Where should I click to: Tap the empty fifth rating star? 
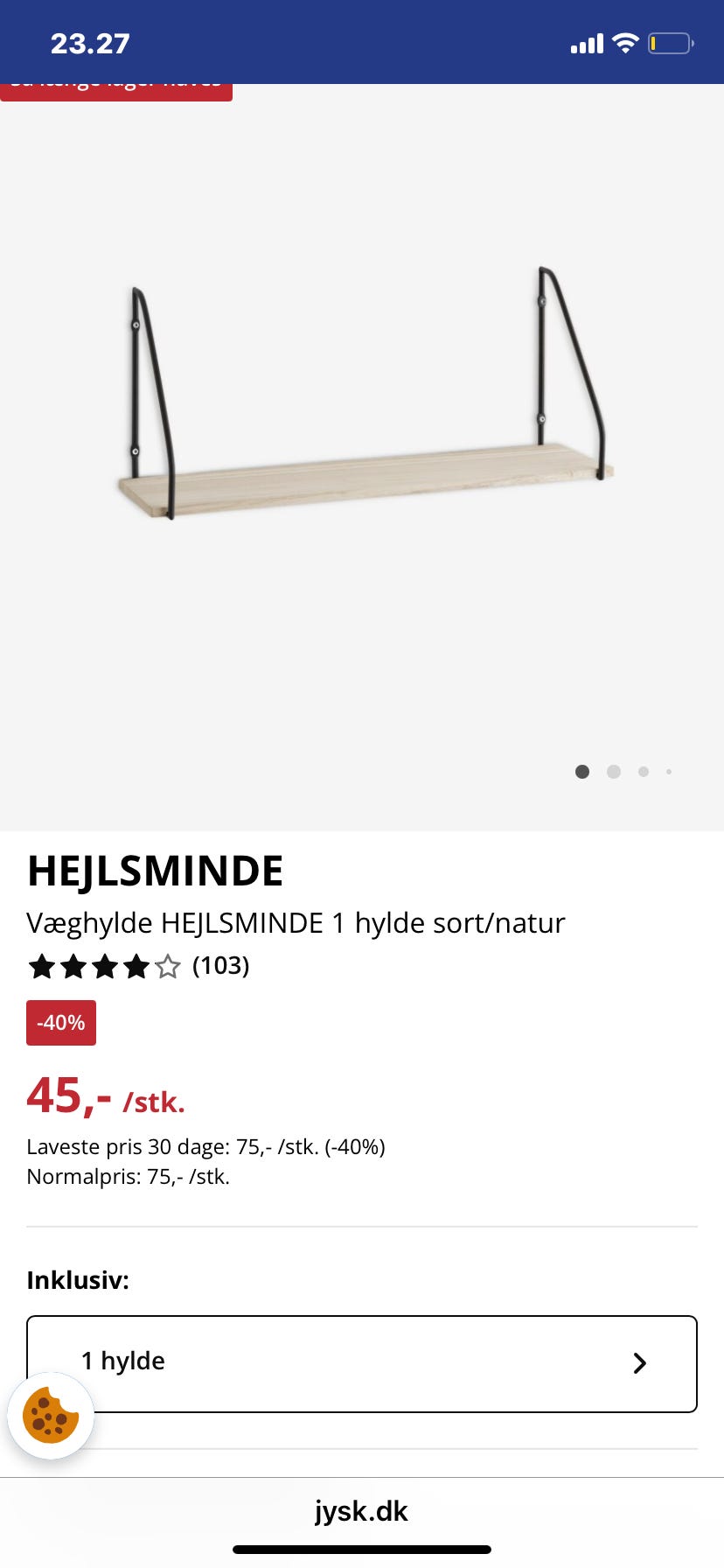(166, 965)
